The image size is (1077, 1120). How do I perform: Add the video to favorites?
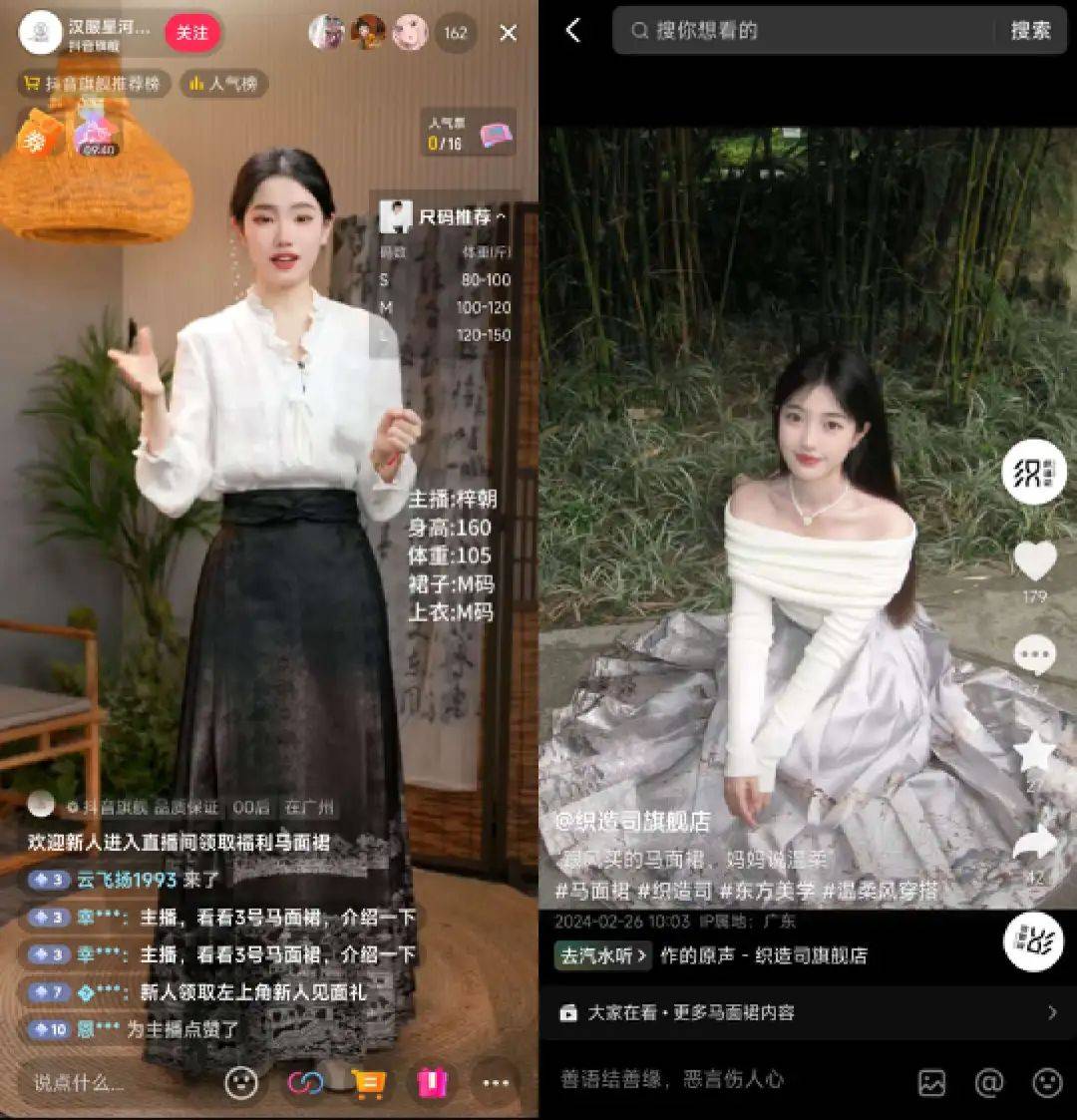[1034, 751]
